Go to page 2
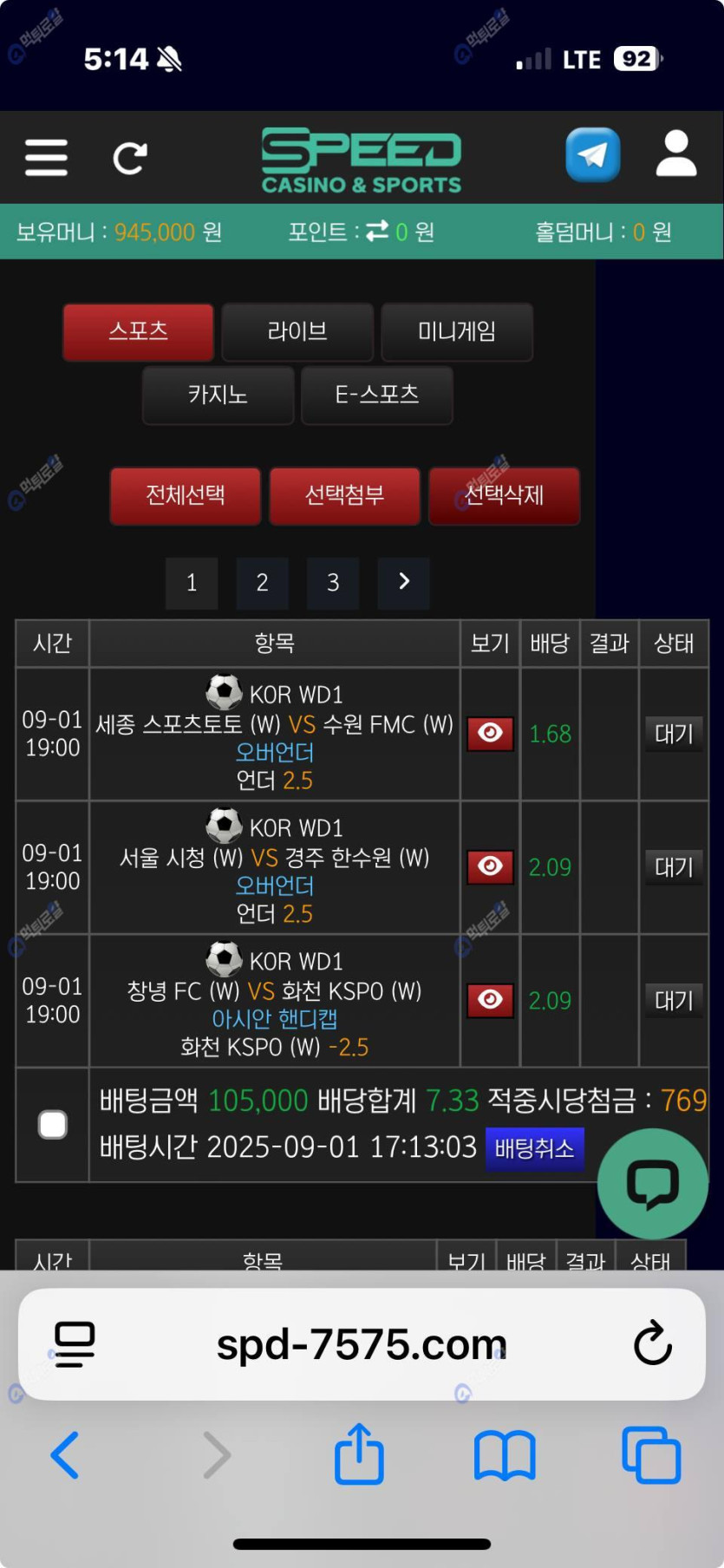Viewport: 724px width, 1568px height. point(262,582)
